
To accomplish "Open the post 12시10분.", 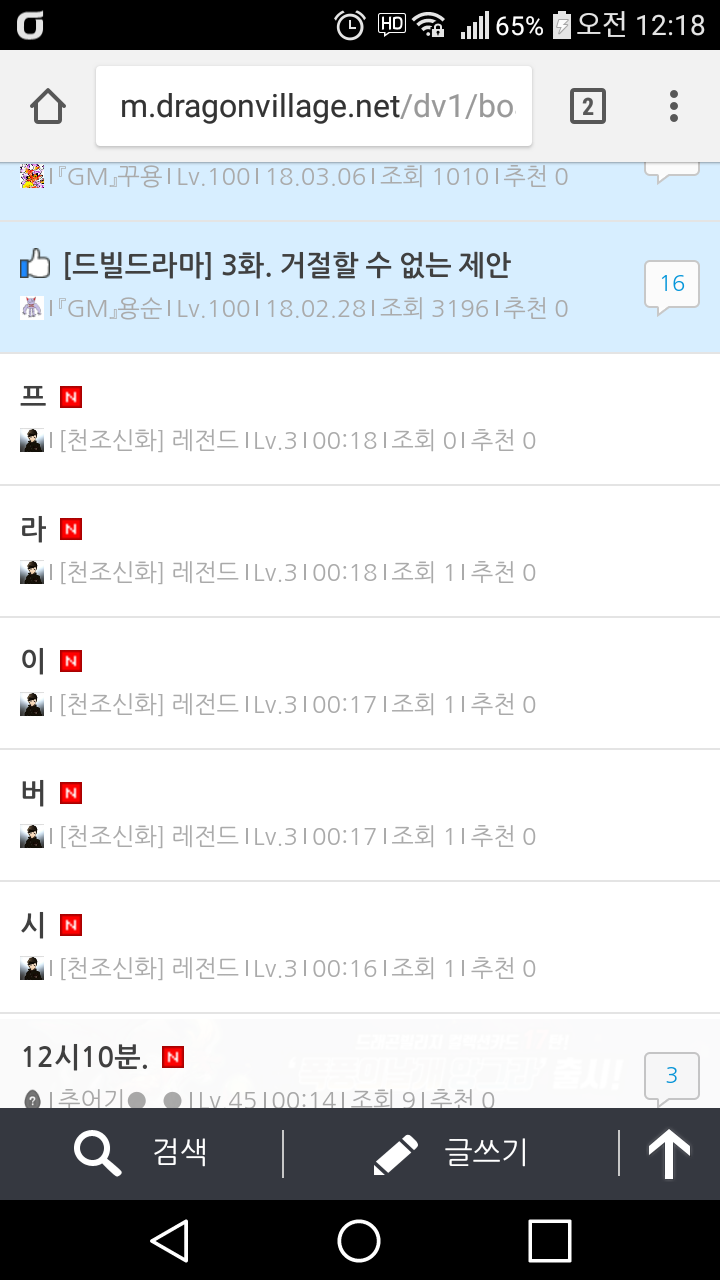I will click(86, 1056).
